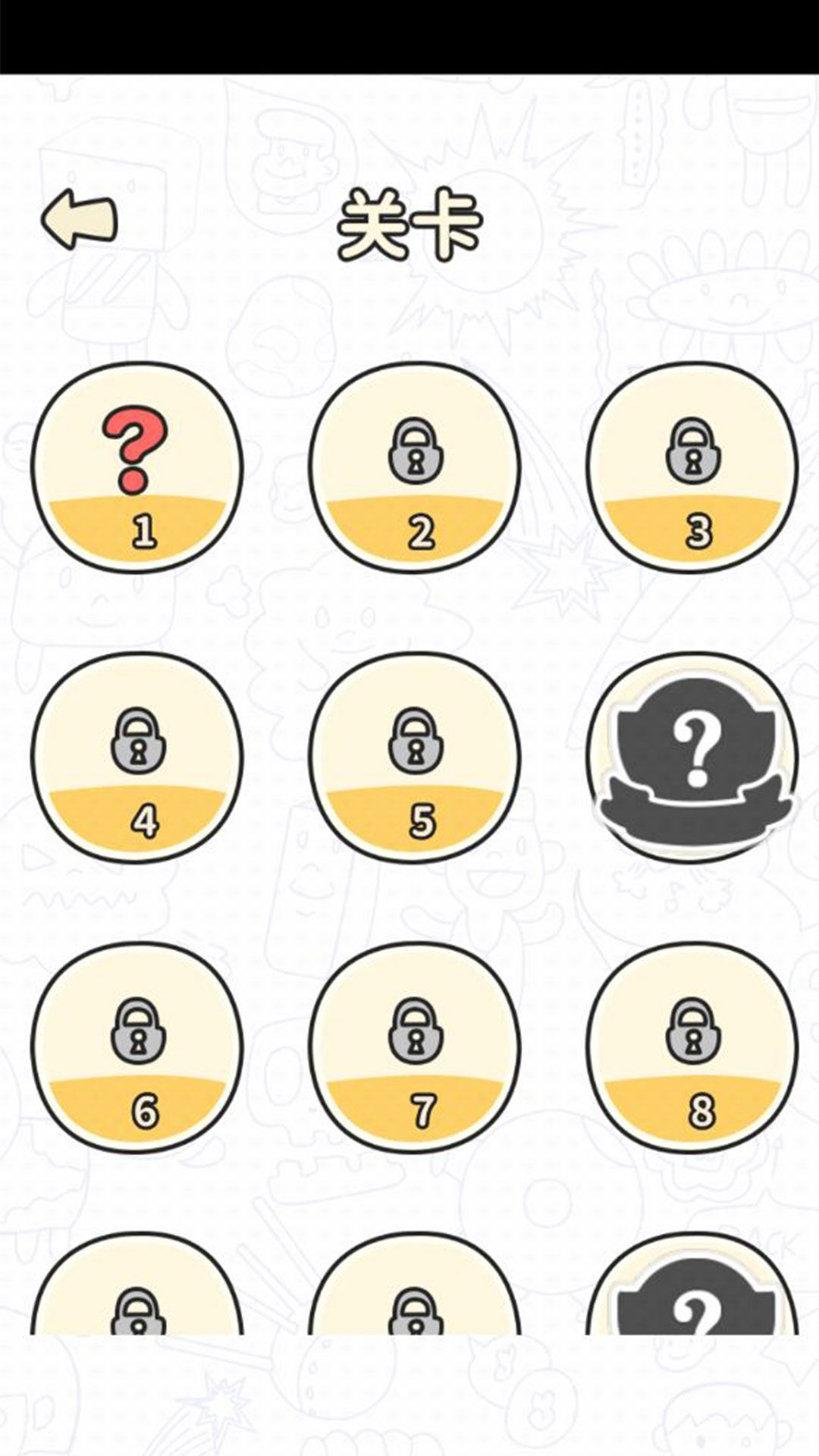Choose locked level 5
This screenshot has height=1456, width=819.
[x=415, y=758]
